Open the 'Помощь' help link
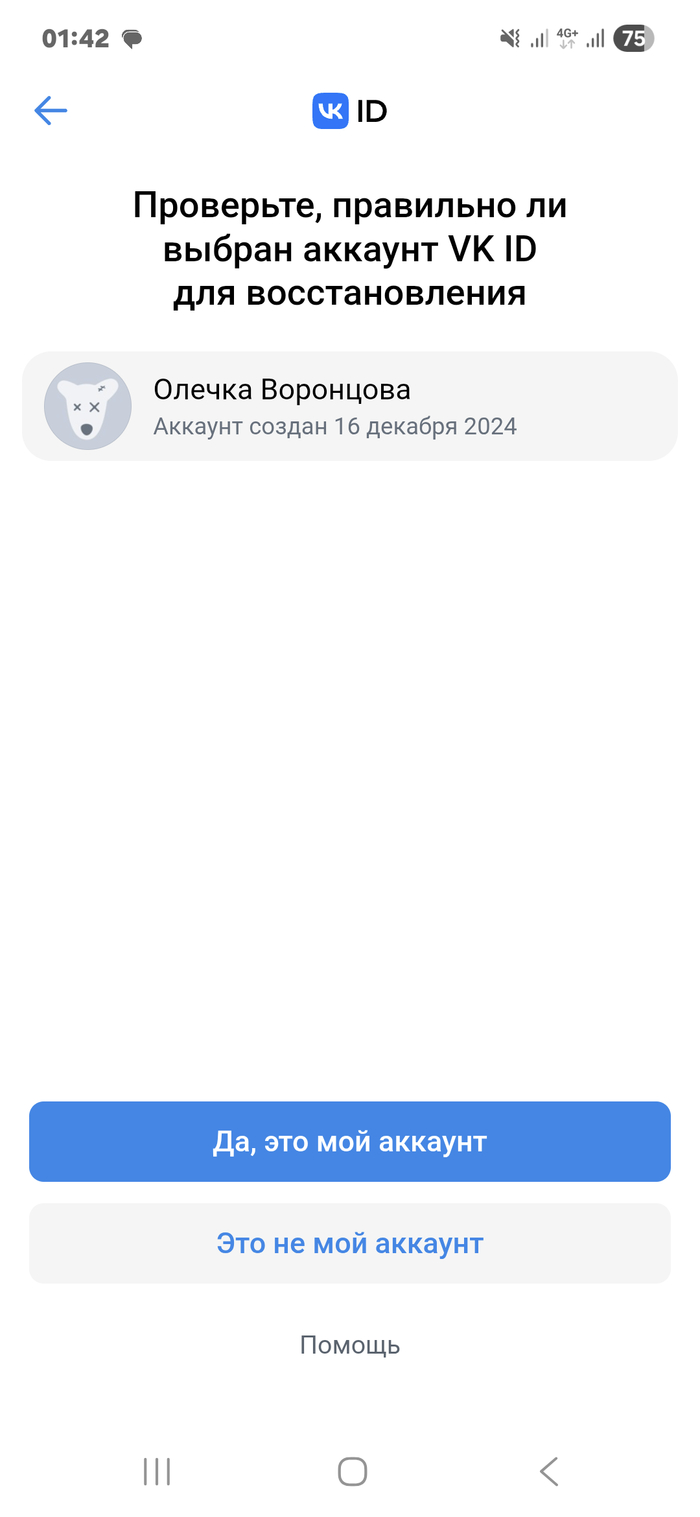Viewport: 700px width, 1517px height. (350, 1345)
